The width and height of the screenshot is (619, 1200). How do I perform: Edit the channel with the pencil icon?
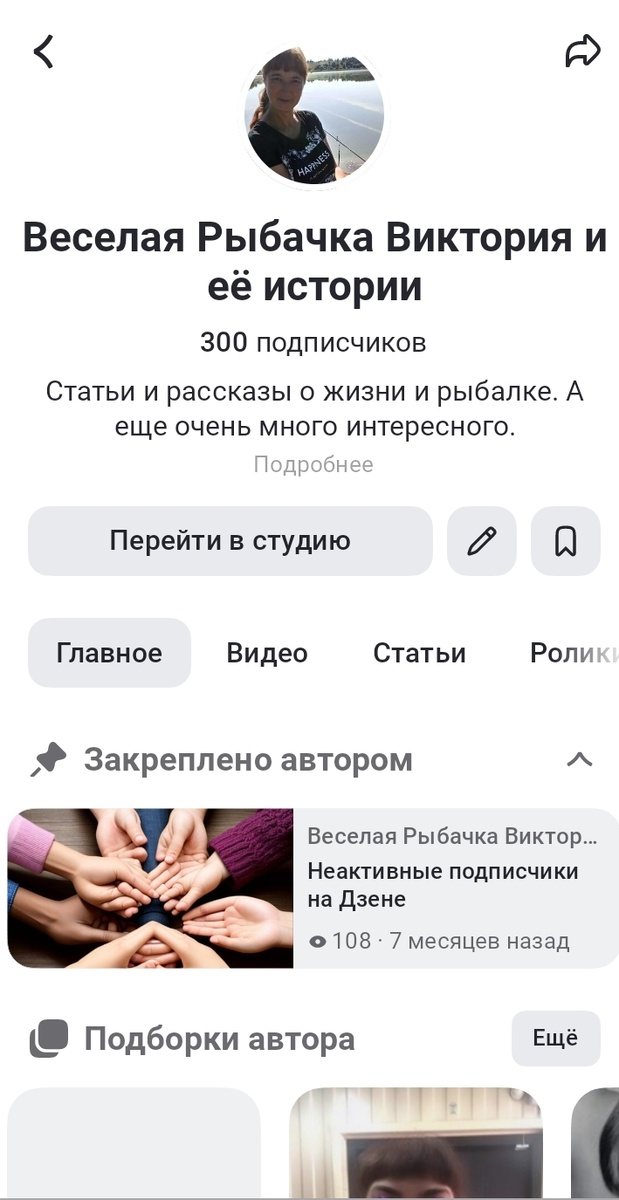pos(482,541)
